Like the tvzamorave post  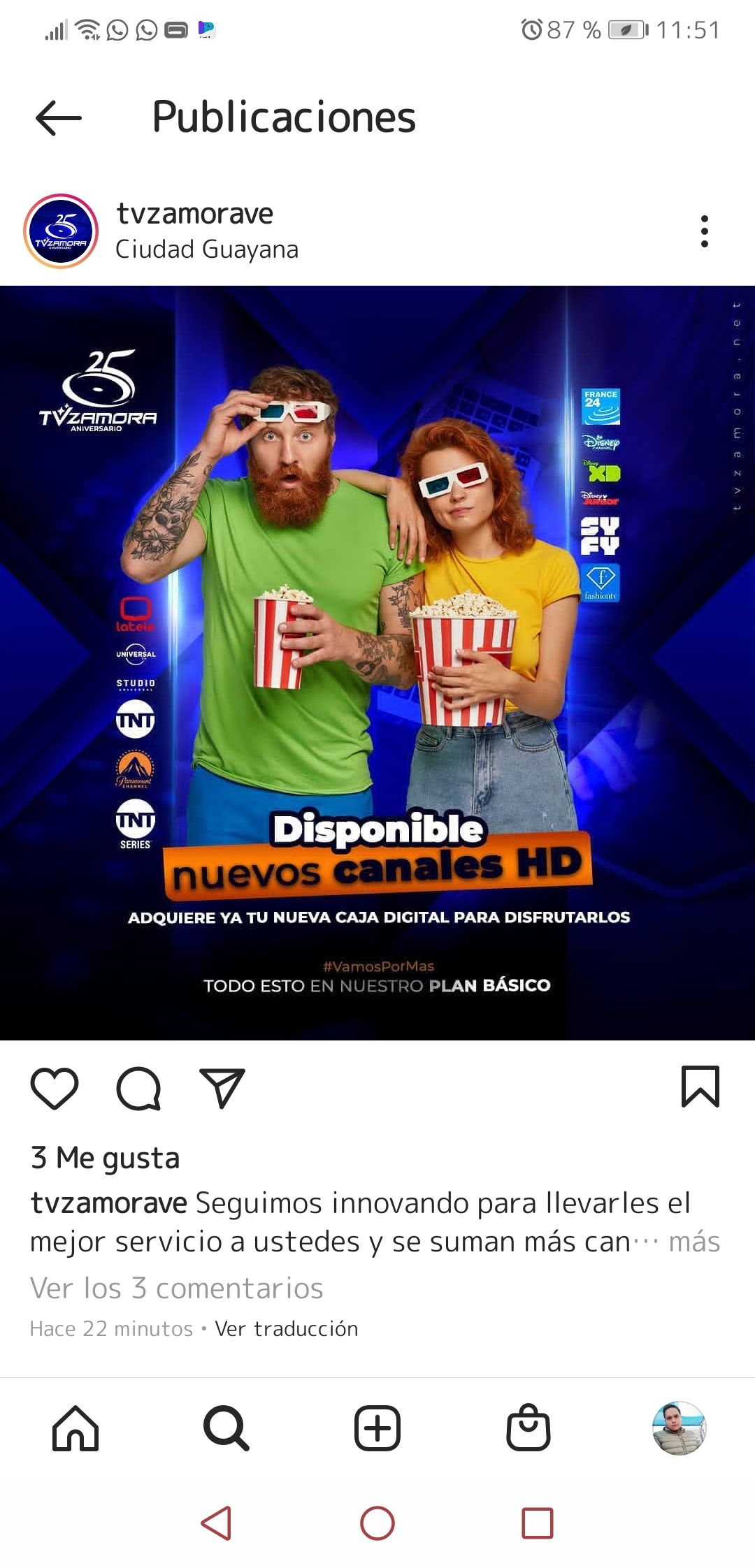point(55,1089)
